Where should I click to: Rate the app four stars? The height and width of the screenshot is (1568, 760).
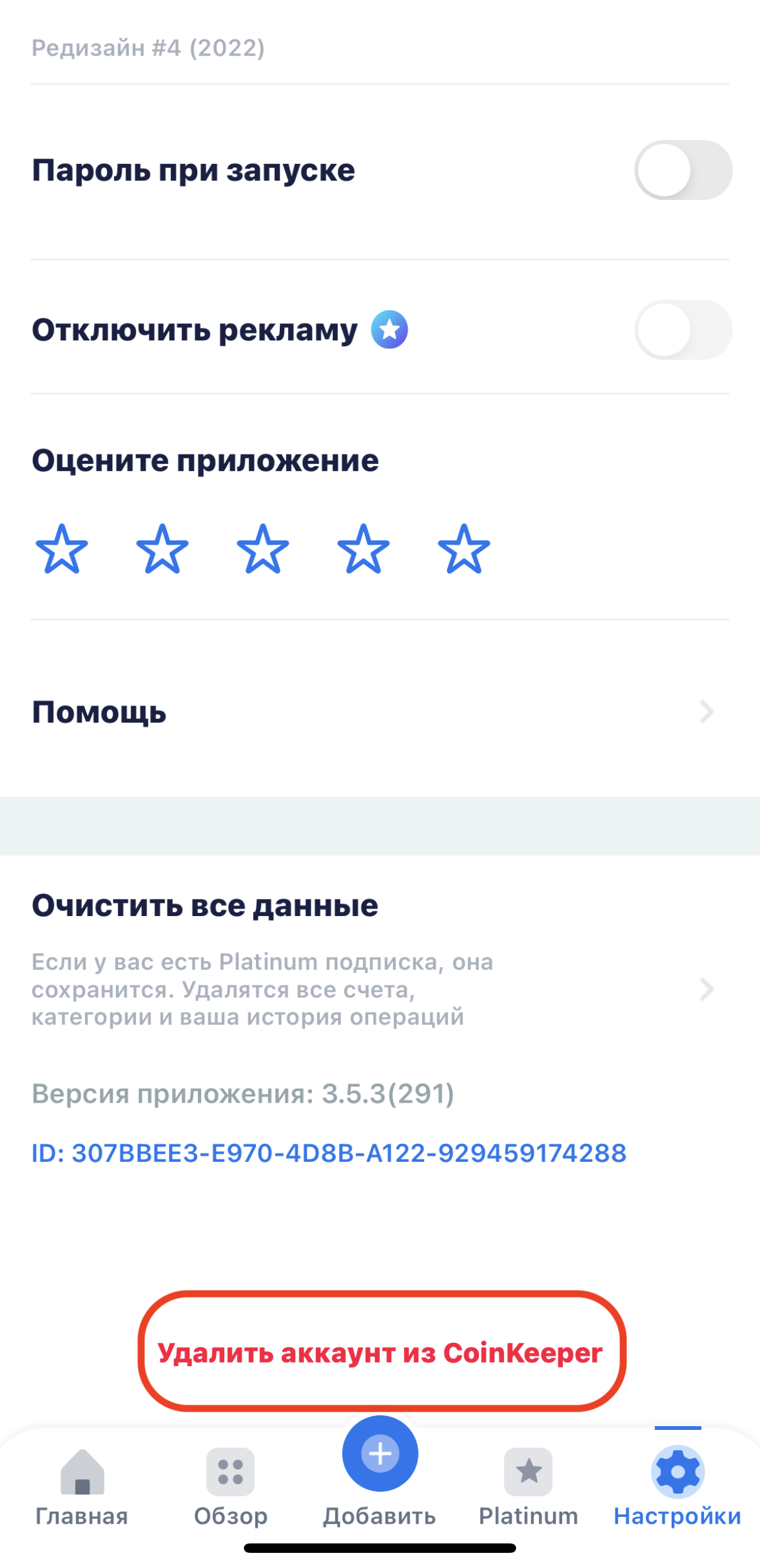(x=364, y=549)
